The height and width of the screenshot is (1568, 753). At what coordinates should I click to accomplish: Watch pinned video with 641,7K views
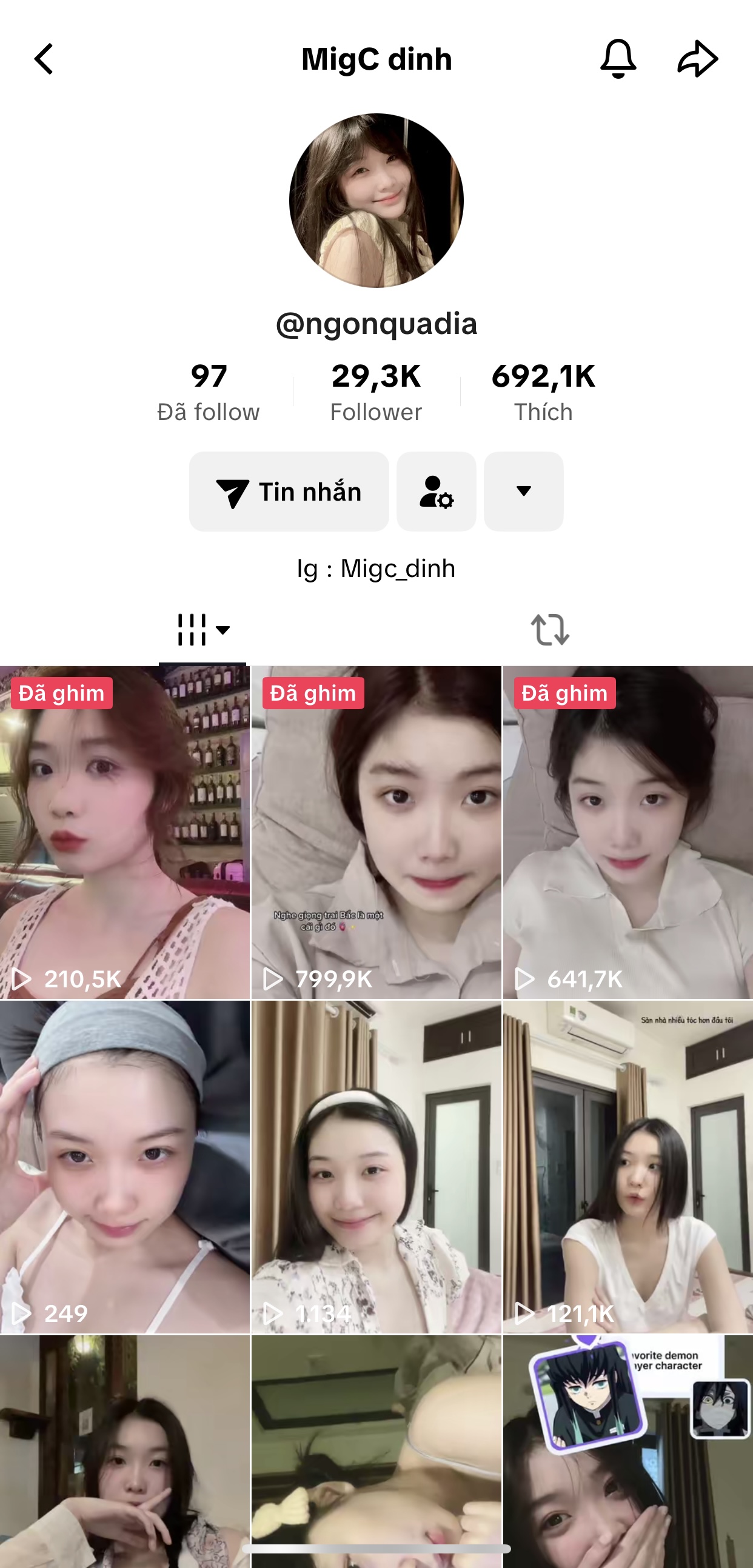(627, 832)
